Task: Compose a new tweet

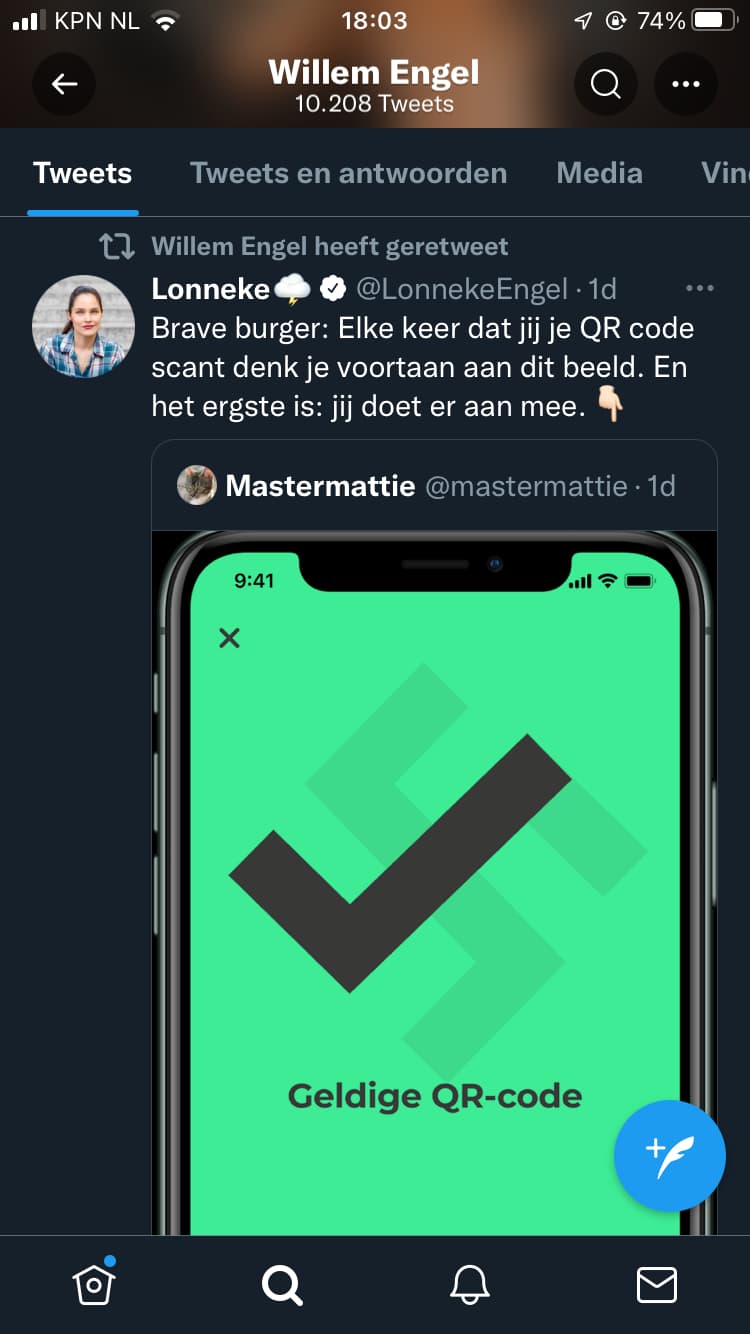Action: pyautogui.click(x=669, y=1156)
